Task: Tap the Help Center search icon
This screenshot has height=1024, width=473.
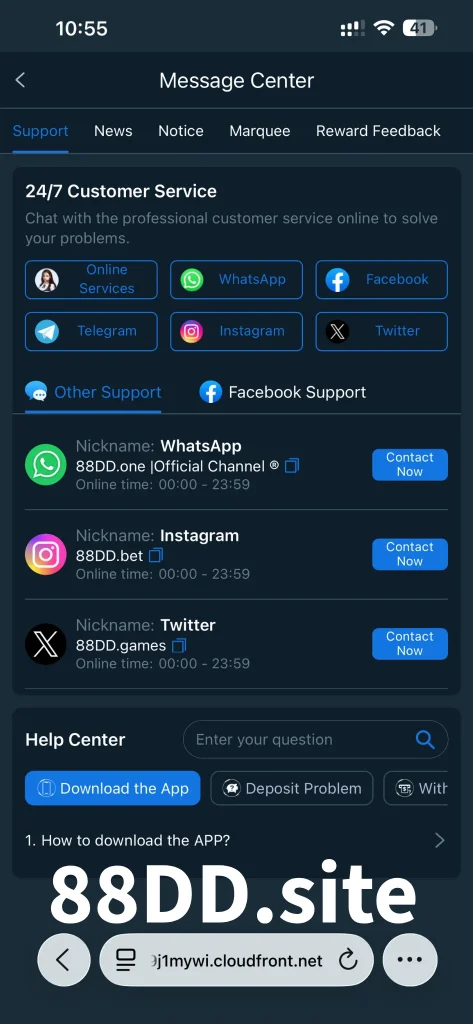Action: [x=425, y=739]
